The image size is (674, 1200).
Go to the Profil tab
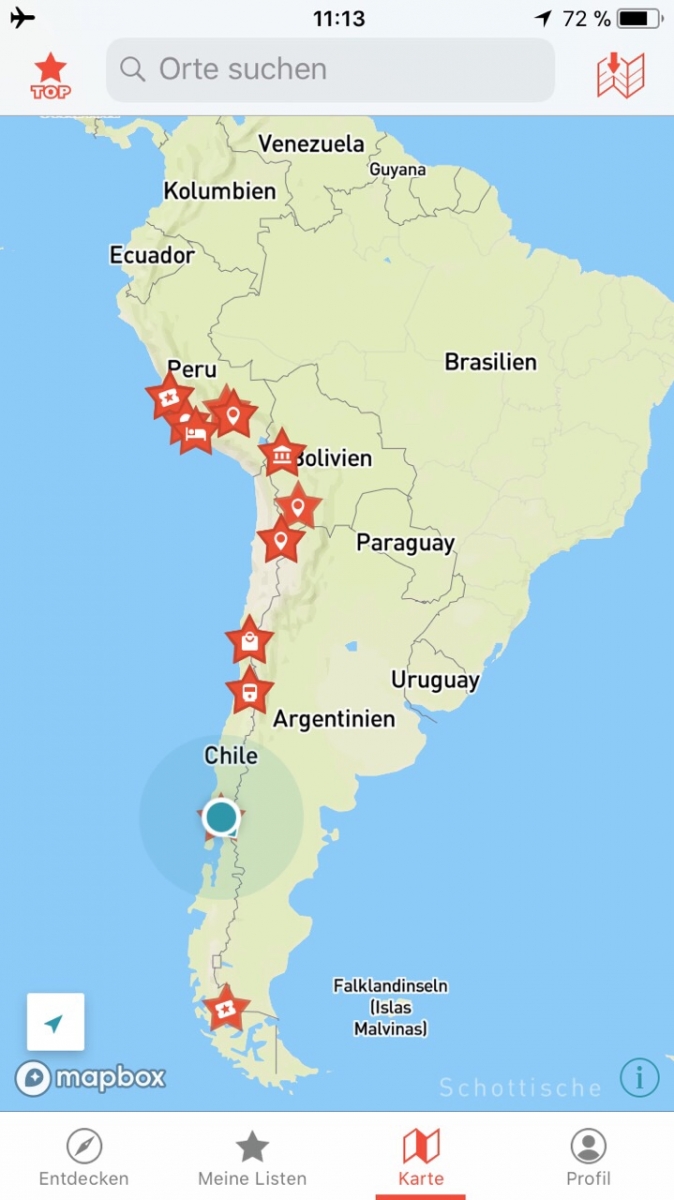click(x=588, y=1156)
